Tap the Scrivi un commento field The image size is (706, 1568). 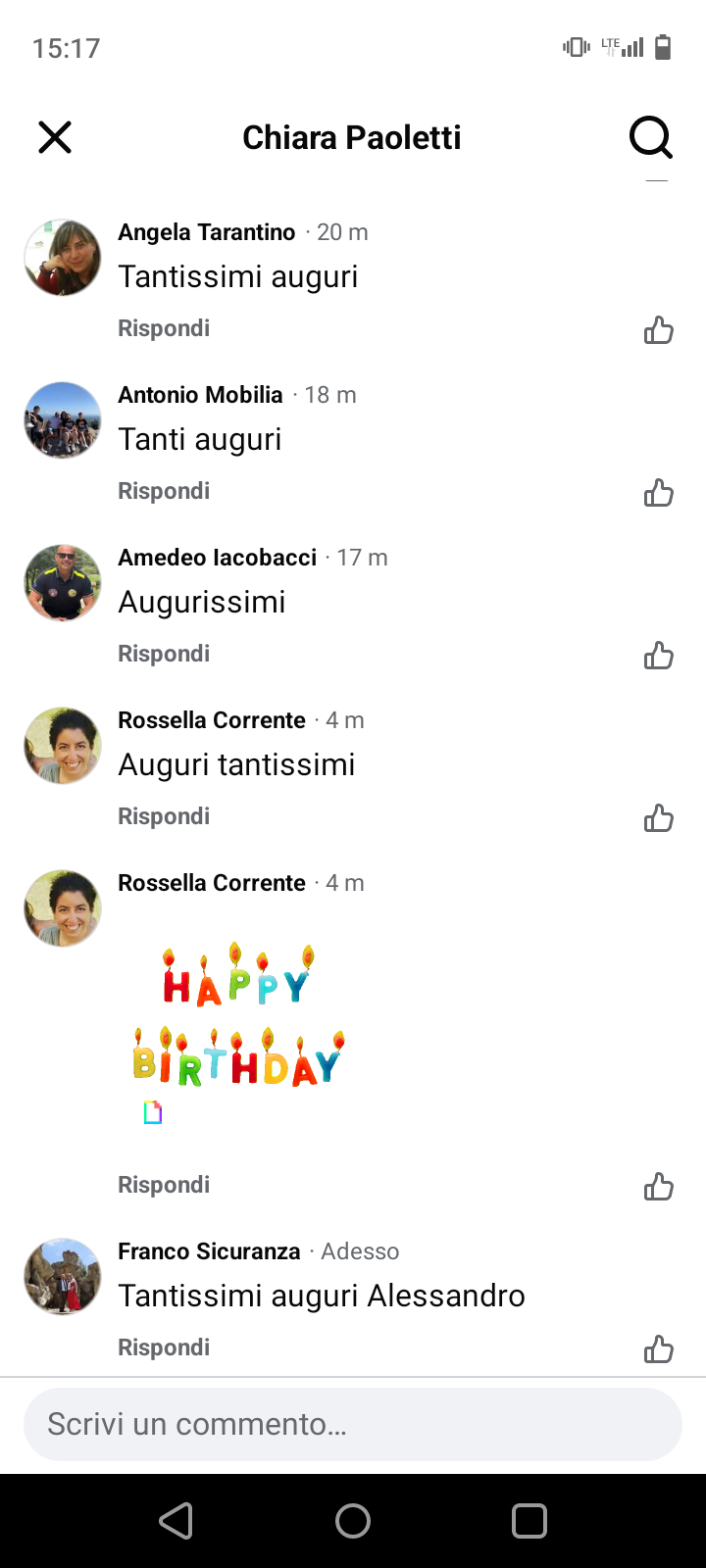click(353, 1424)
